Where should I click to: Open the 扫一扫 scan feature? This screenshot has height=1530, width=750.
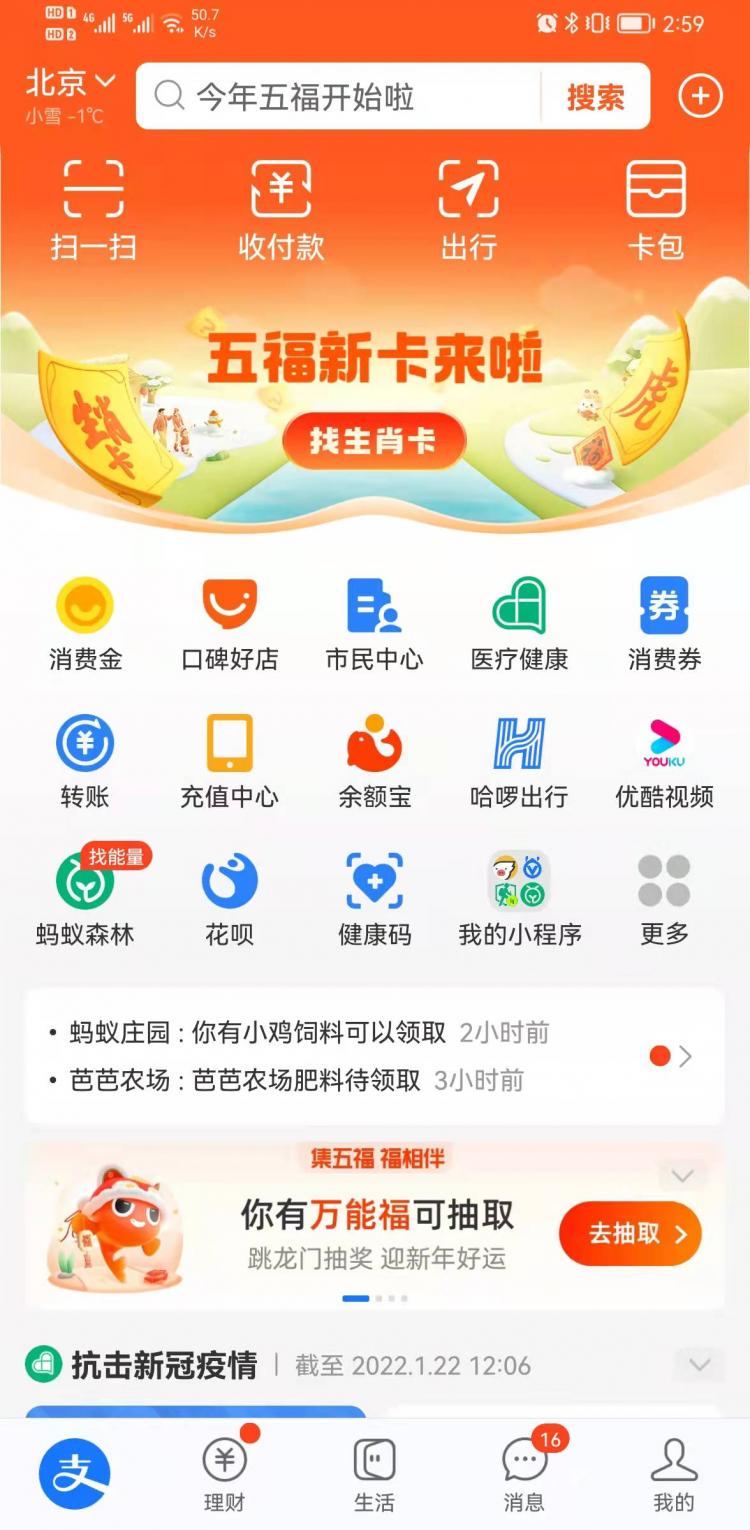pyautogui.click(x=95, y=207)
